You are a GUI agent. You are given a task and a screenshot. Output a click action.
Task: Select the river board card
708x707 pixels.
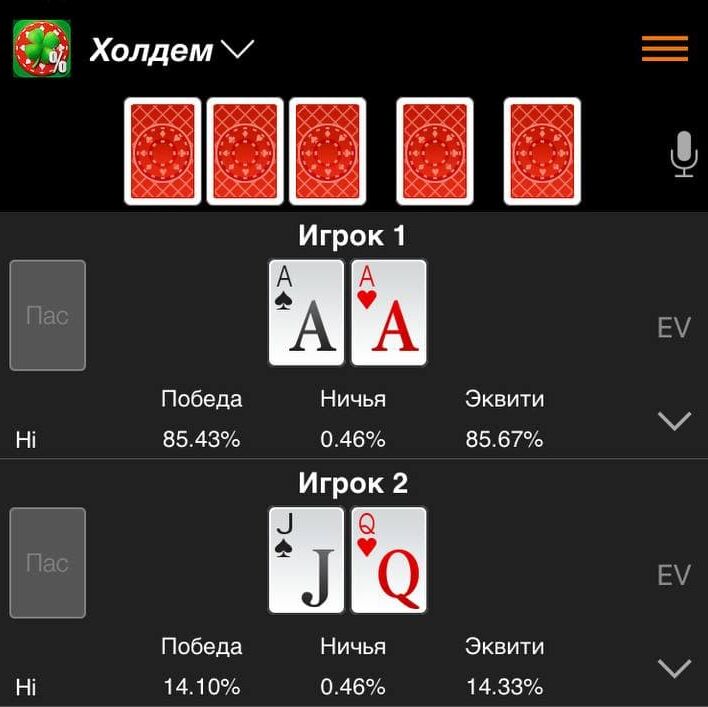[542, 151]
